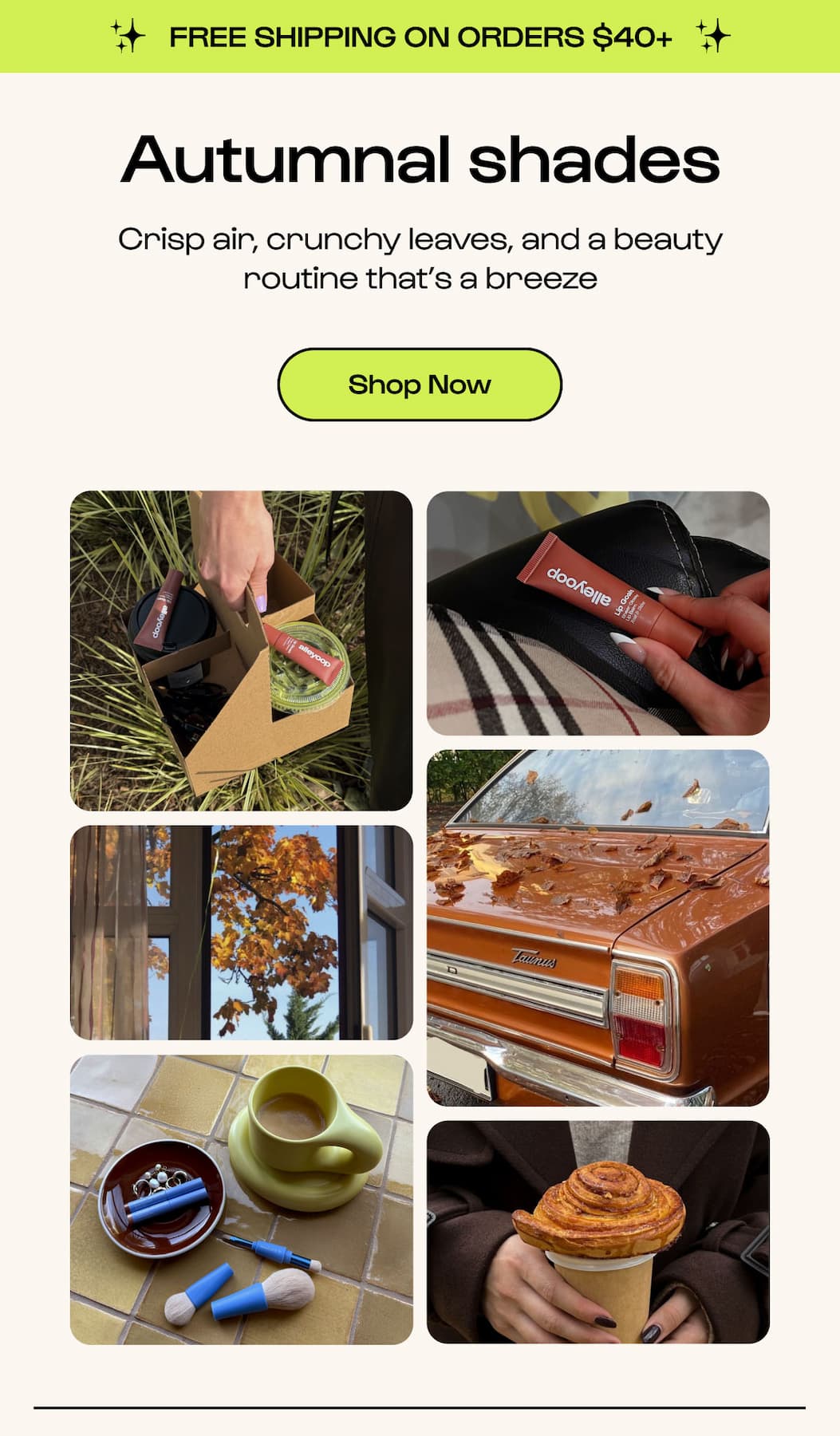Open the autumn tree window photo
The width and height of the screenshot is (840, 1436).
(241, 932)
